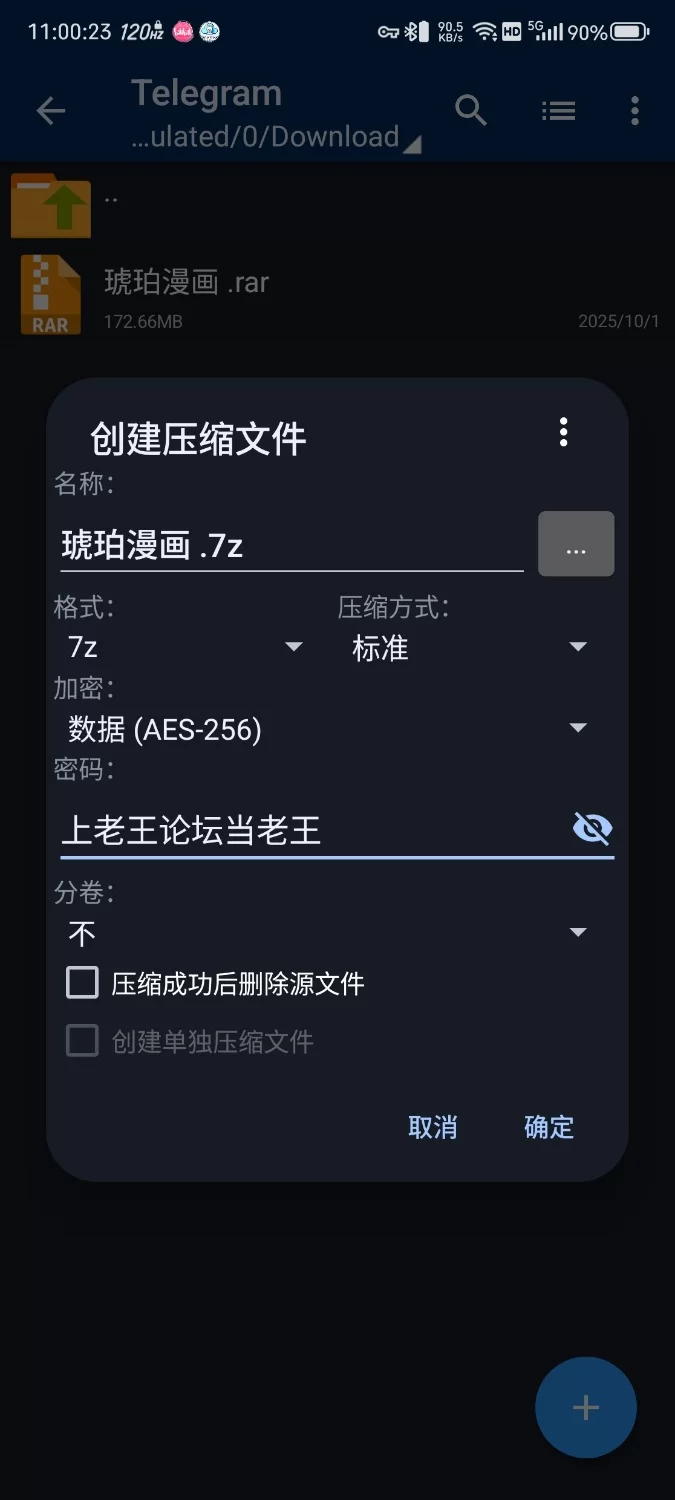
Task: Toggle password visibility eye icon
Action: point(592,828)
